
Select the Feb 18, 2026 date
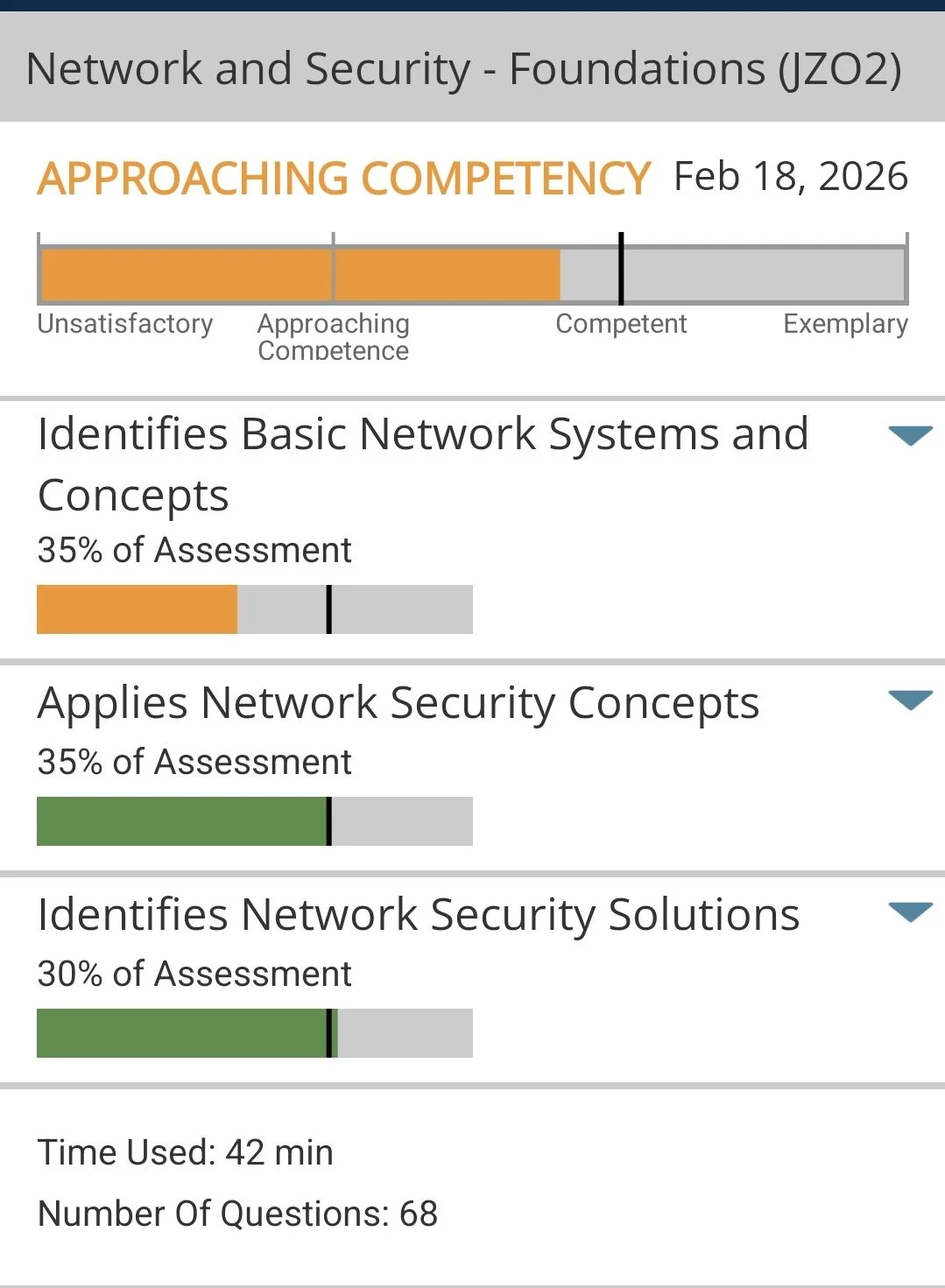788,176
